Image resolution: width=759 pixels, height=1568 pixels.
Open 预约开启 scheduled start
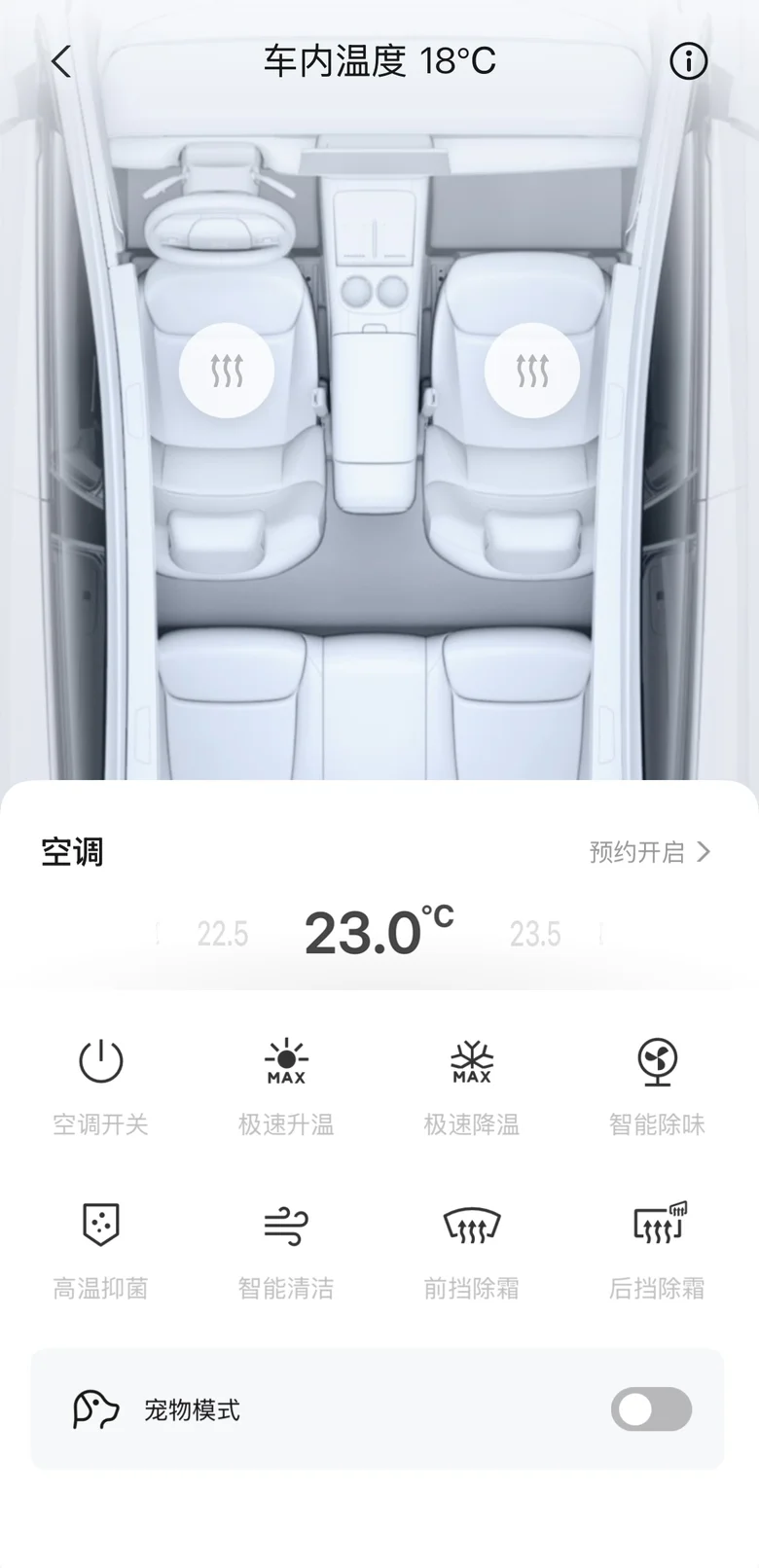coord(650,852)
